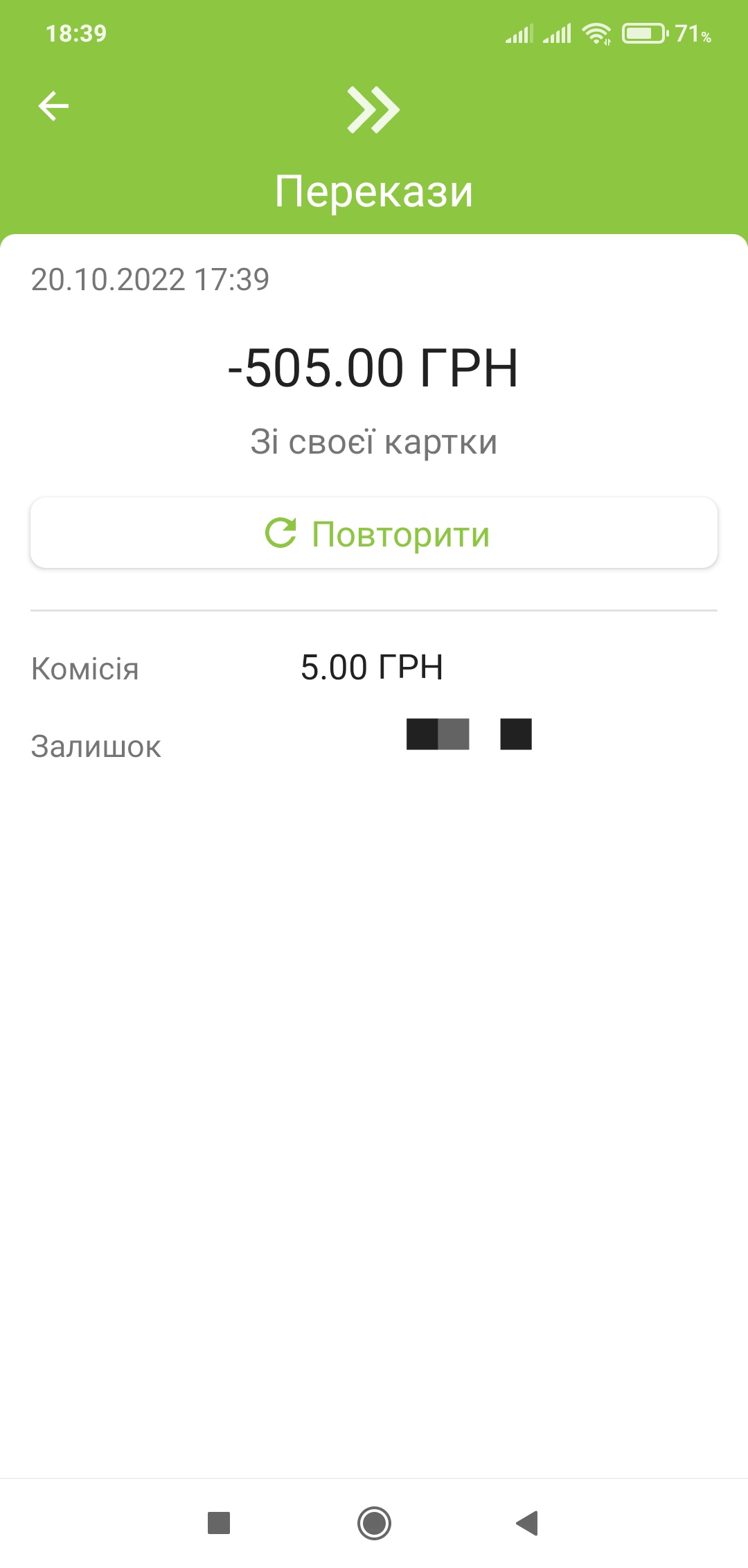Screen dimensions: 748x1568
Task: Go back using the header arrow
Action: pos(53,106)
